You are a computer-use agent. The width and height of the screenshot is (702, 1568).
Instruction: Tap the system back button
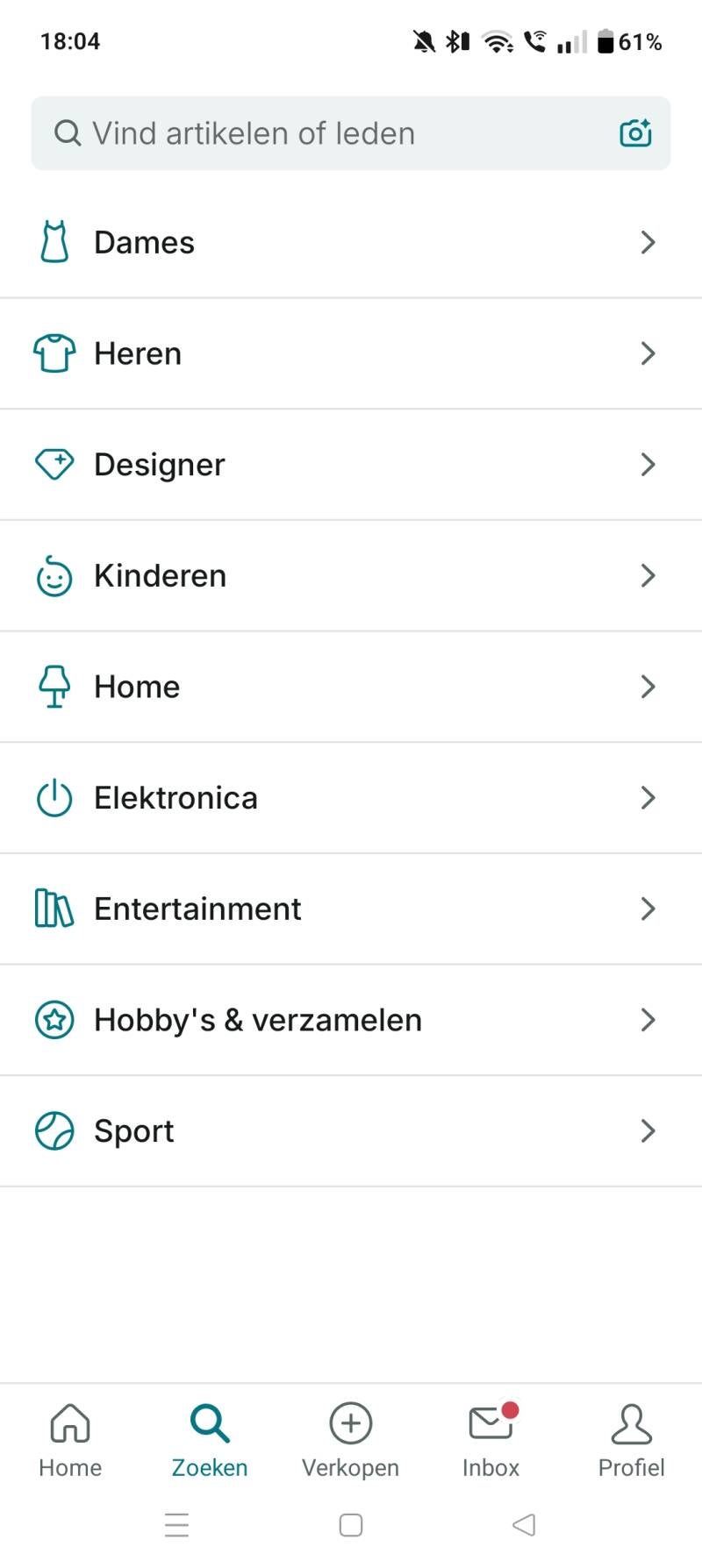click(524, 1525)
